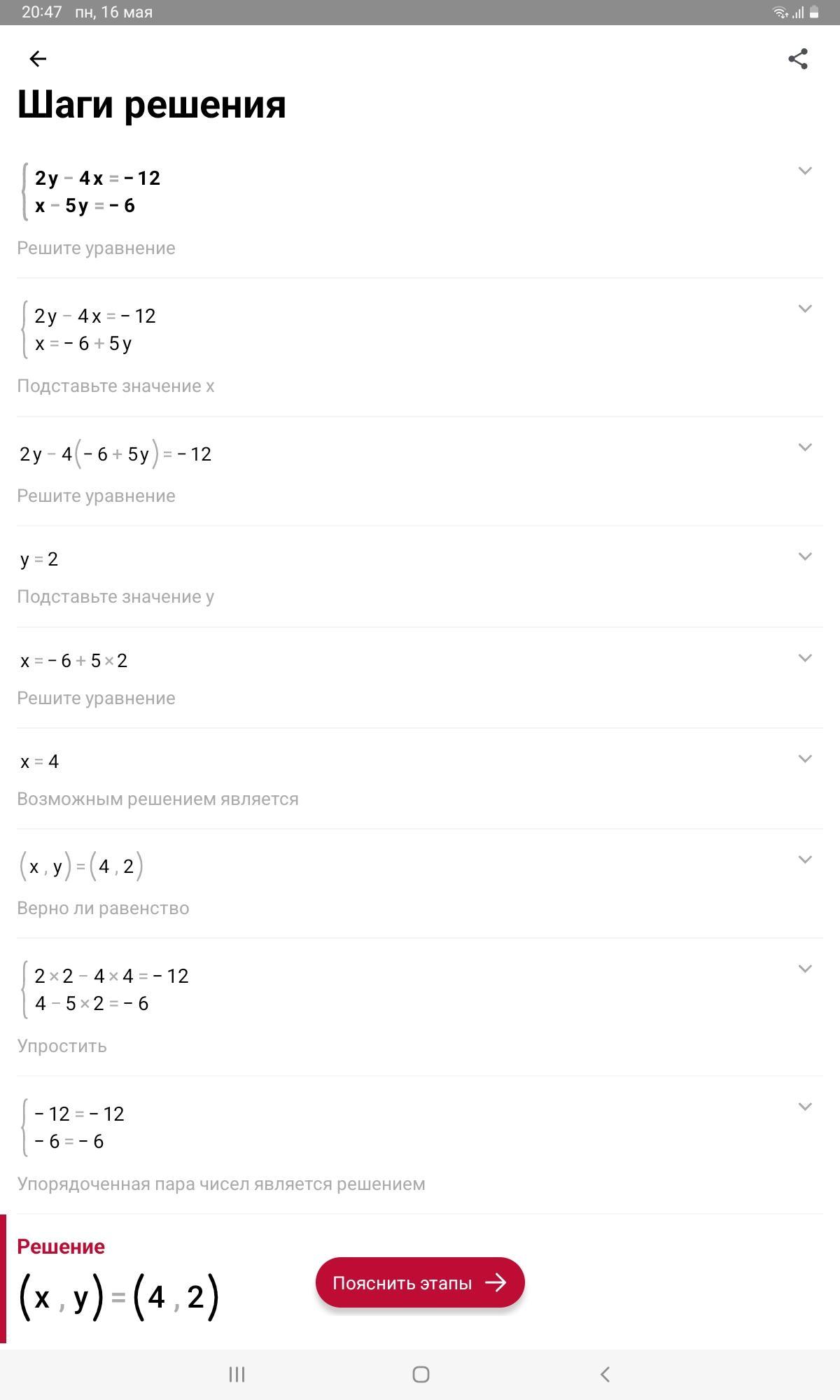This screenshot has height=1400, width=840.
Task: Go back using the arrow icon
Action: point(38,59)
